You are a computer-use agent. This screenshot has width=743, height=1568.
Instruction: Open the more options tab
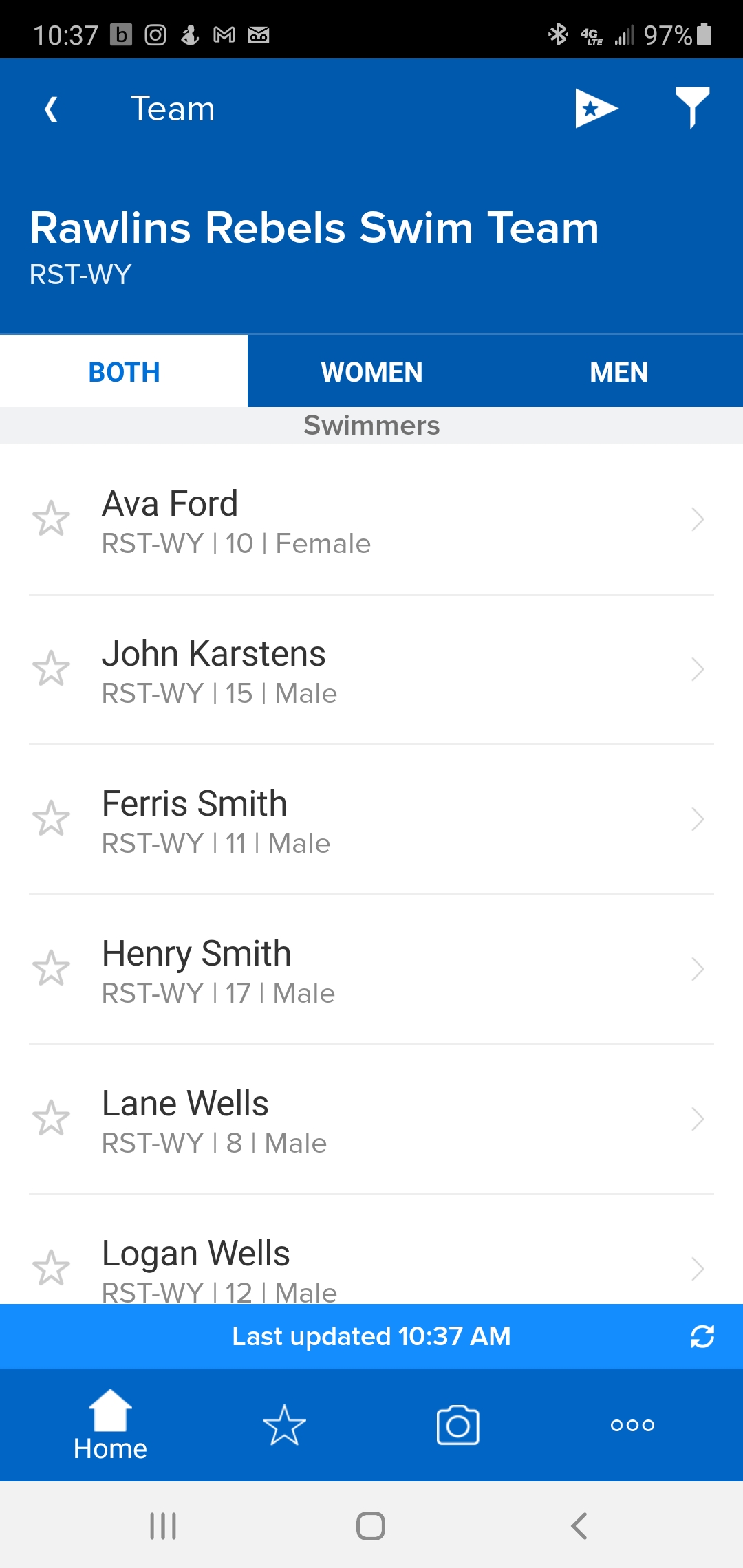632,1425
